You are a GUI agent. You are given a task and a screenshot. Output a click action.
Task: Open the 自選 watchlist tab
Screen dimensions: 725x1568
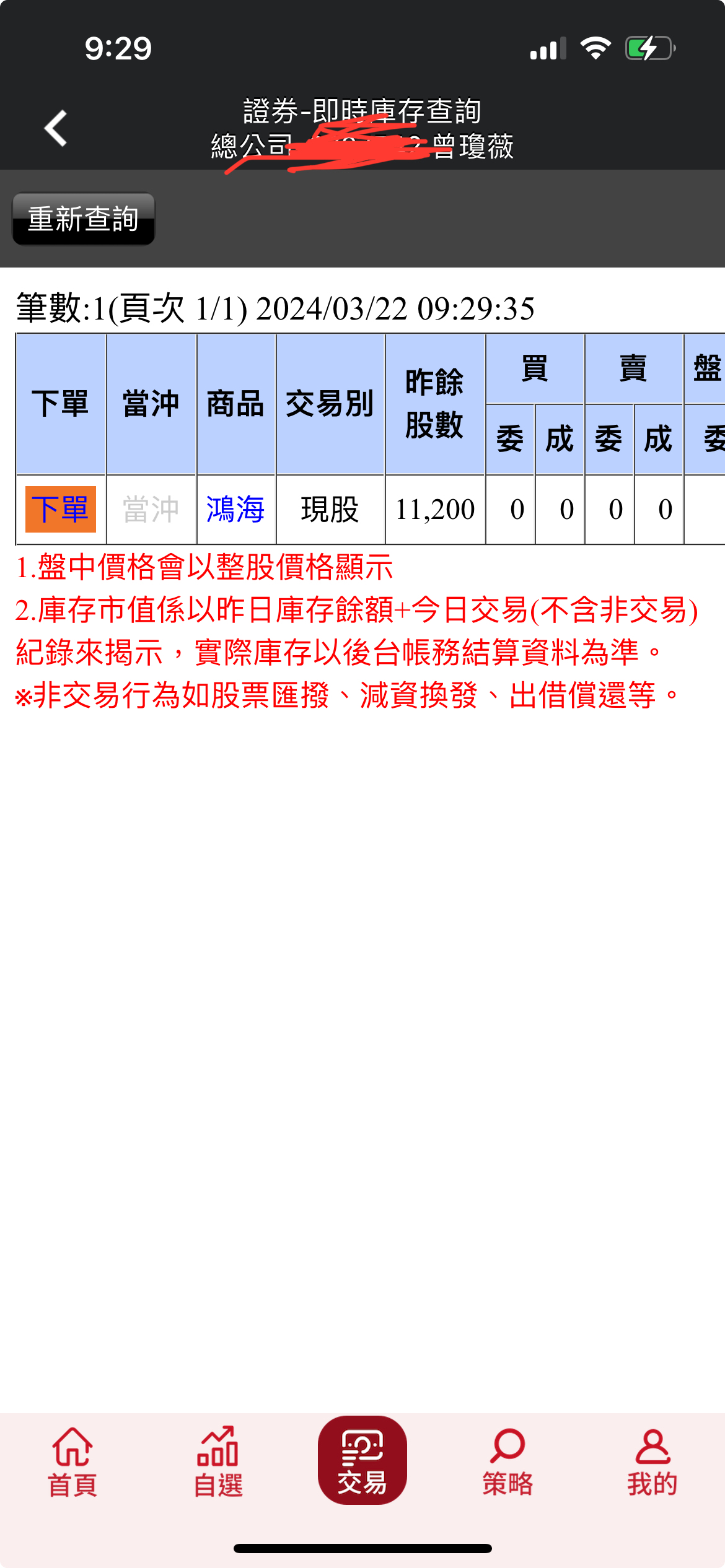pos(218,1461)
